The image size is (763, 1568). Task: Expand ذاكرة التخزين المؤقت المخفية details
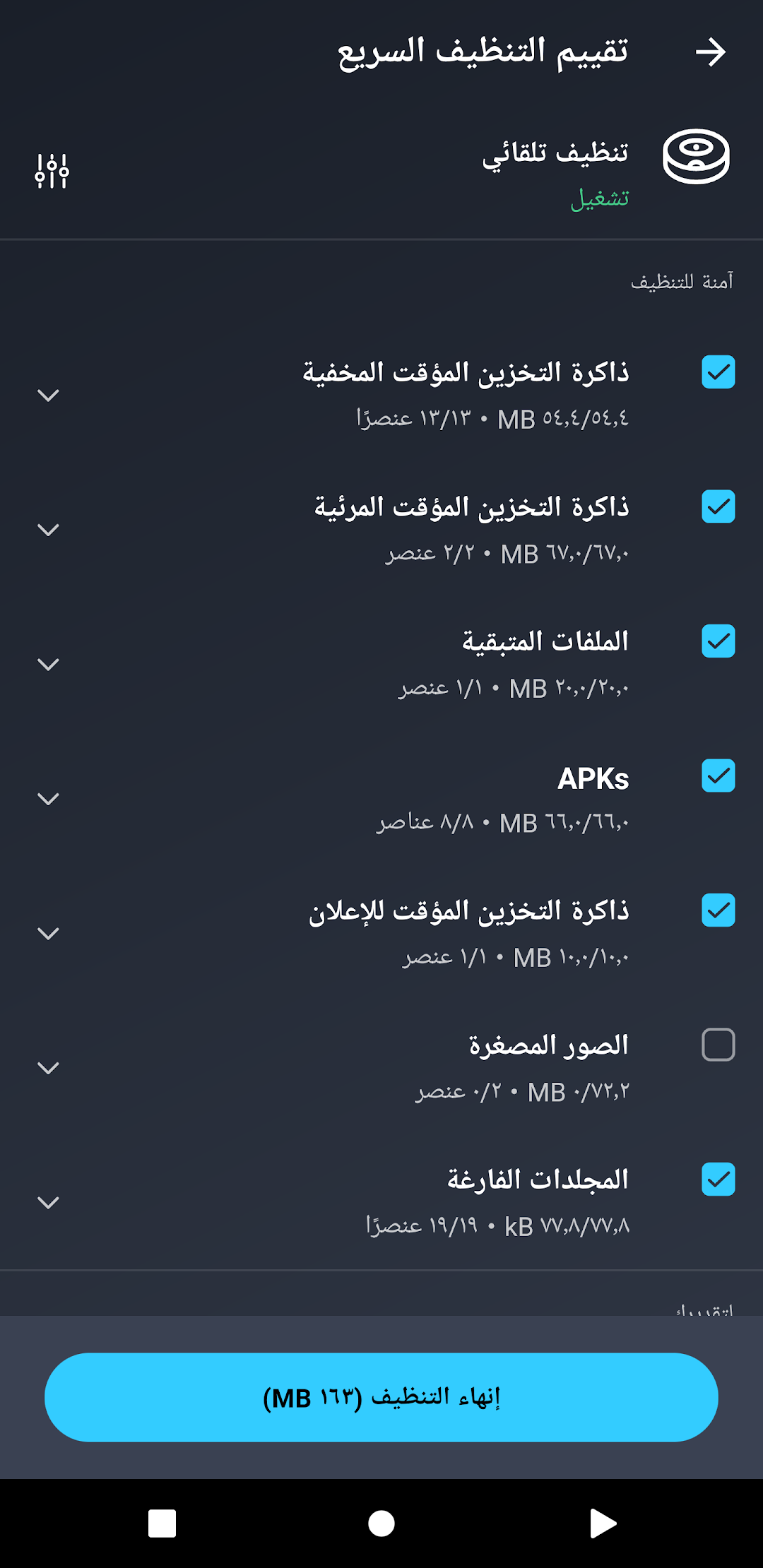pyautogui.click(x=48, y=396)
